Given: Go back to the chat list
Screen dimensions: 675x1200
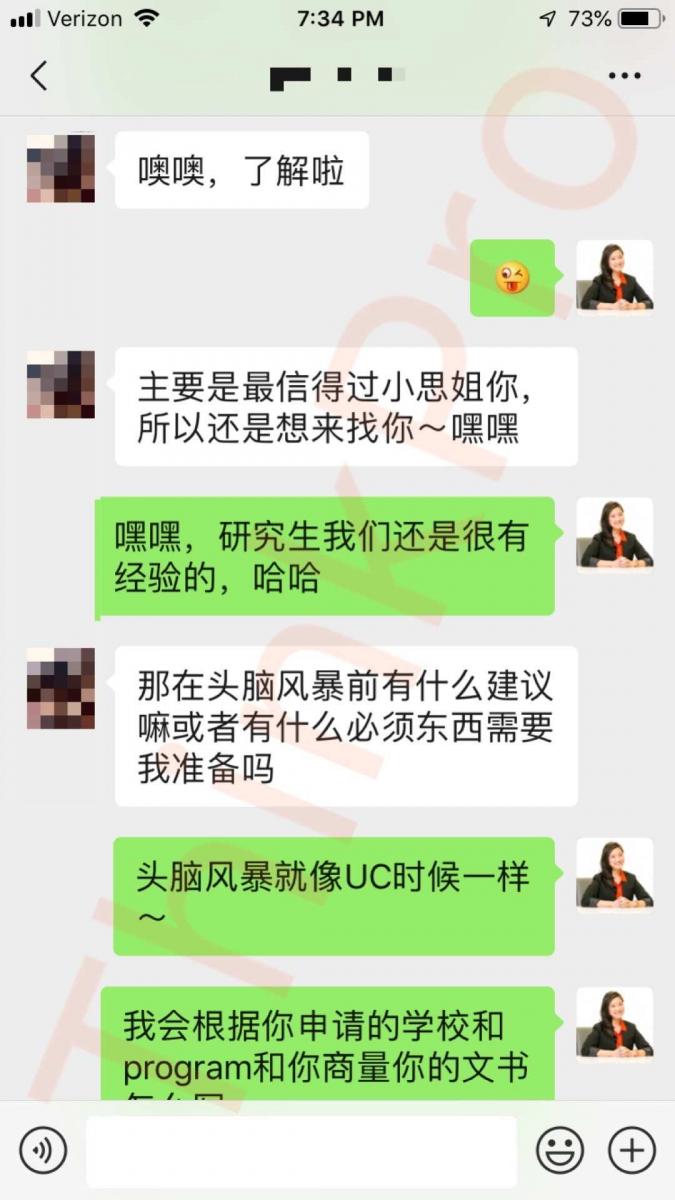Looking at the screenshot, I should [38, 76].
